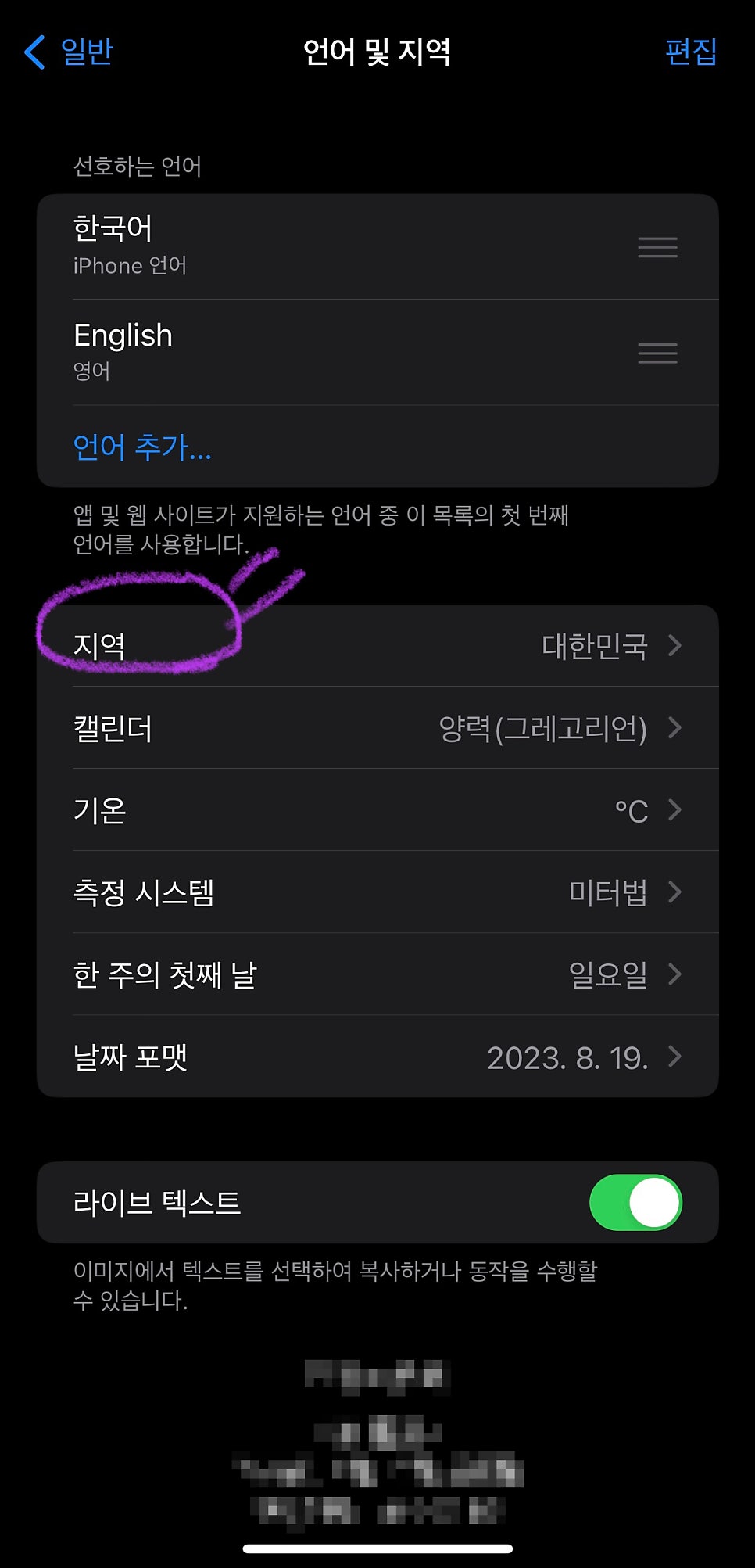Open the 측정 시스템 setting
The image size is (755, 1568).
pyautogui.click(x=377, y=892)
